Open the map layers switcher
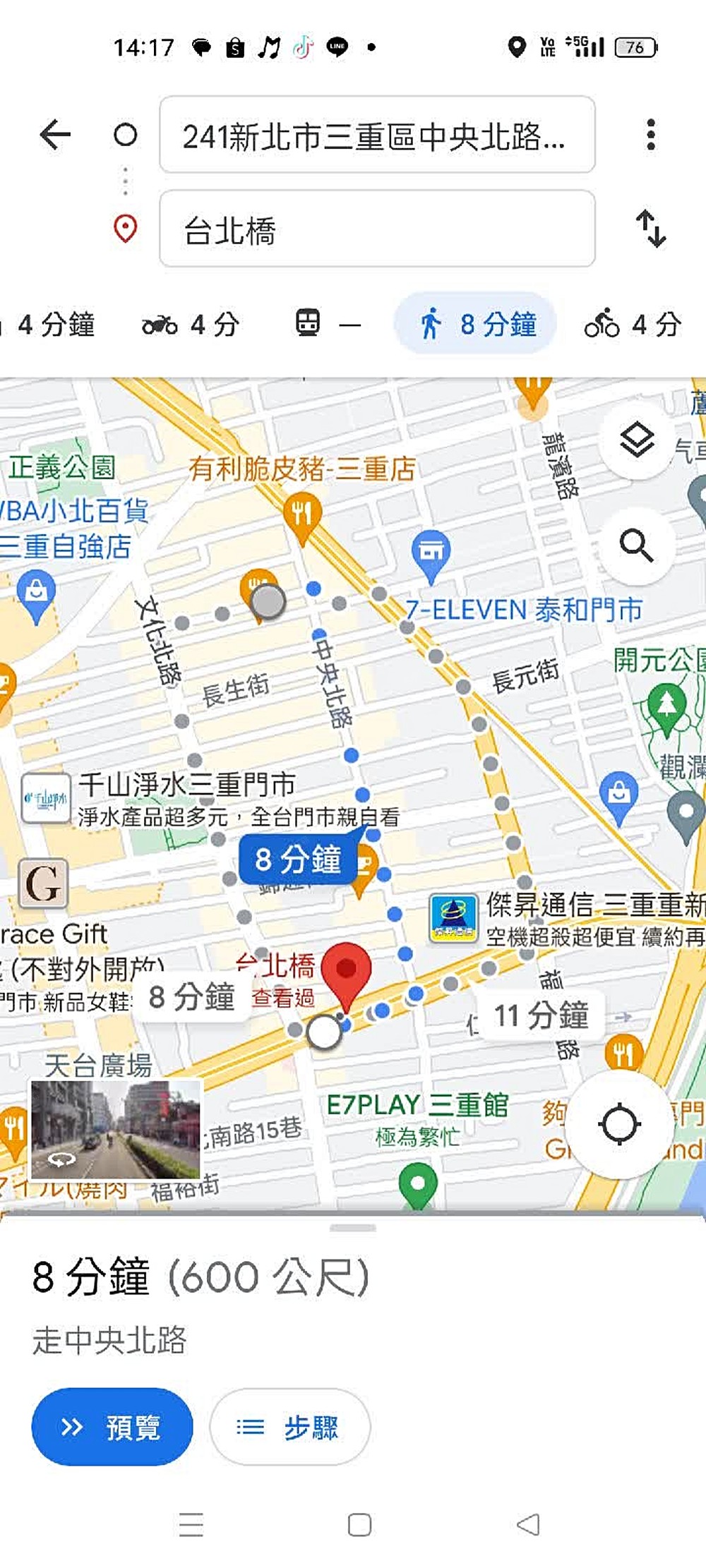706x1568 pixels. (x=636, y=440)
